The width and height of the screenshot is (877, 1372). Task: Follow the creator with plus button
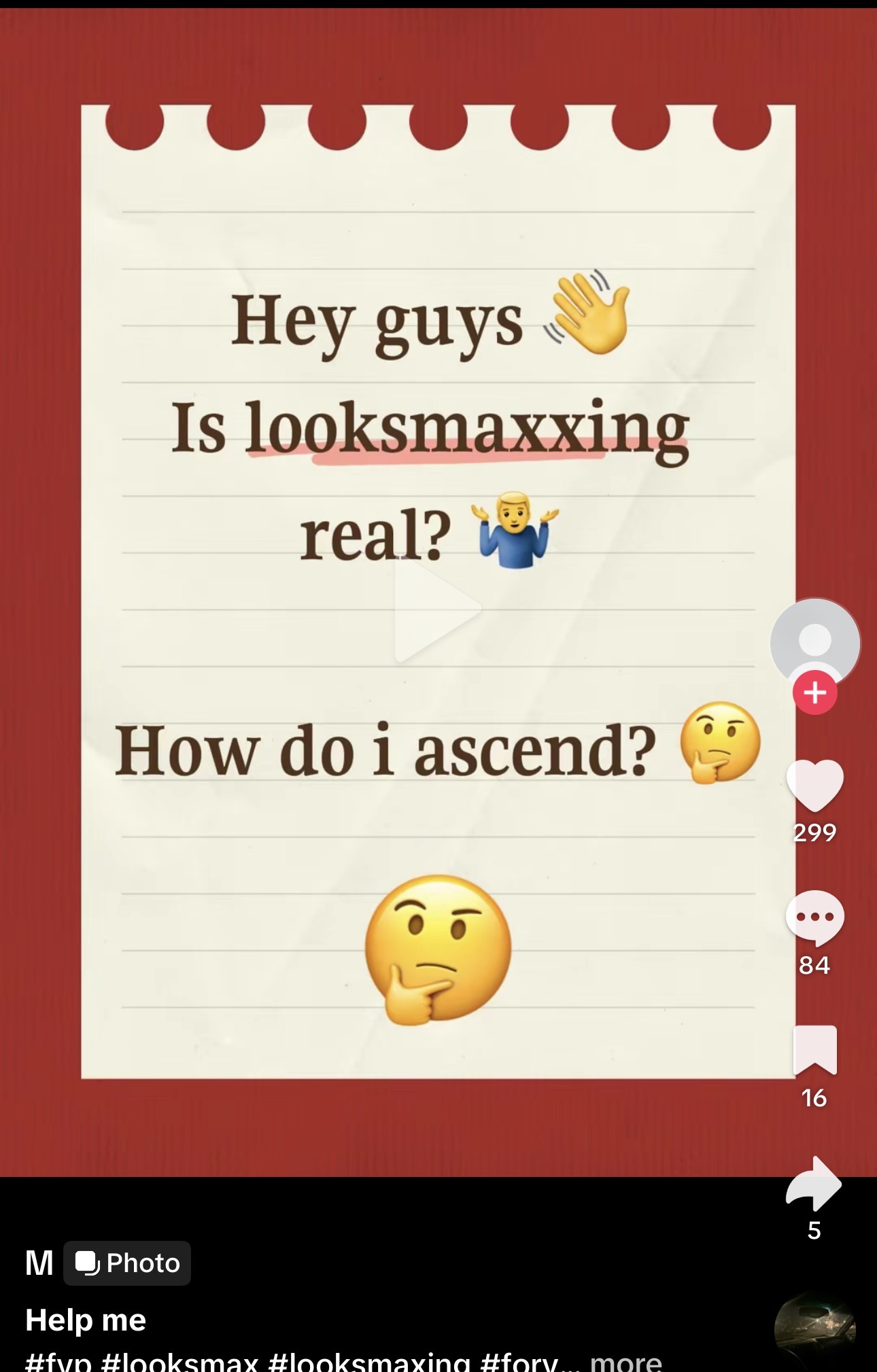click(x=814, y=692)
